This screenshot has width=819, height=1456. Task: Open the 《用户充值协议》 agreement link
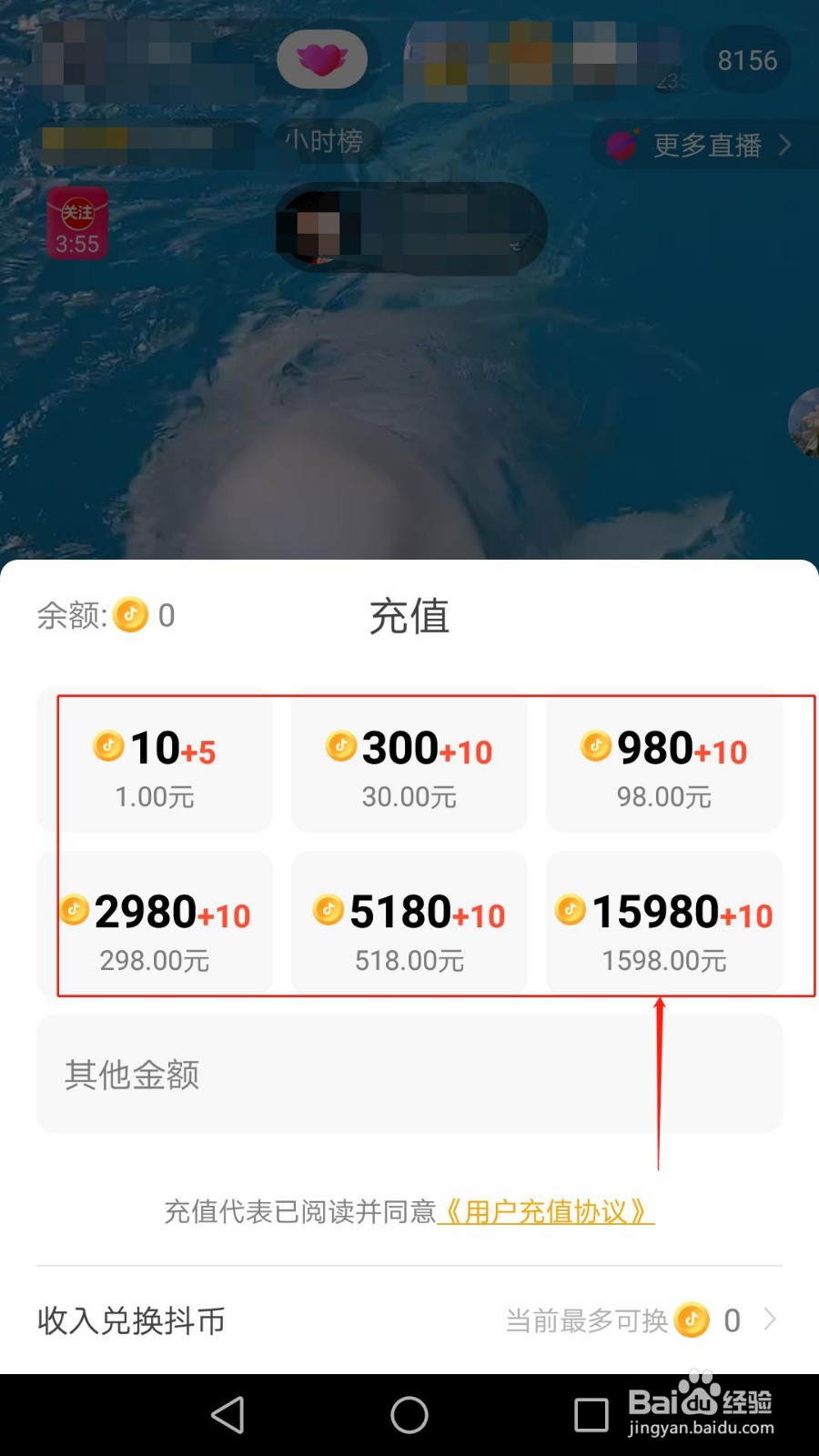(x=548, y=1211)
